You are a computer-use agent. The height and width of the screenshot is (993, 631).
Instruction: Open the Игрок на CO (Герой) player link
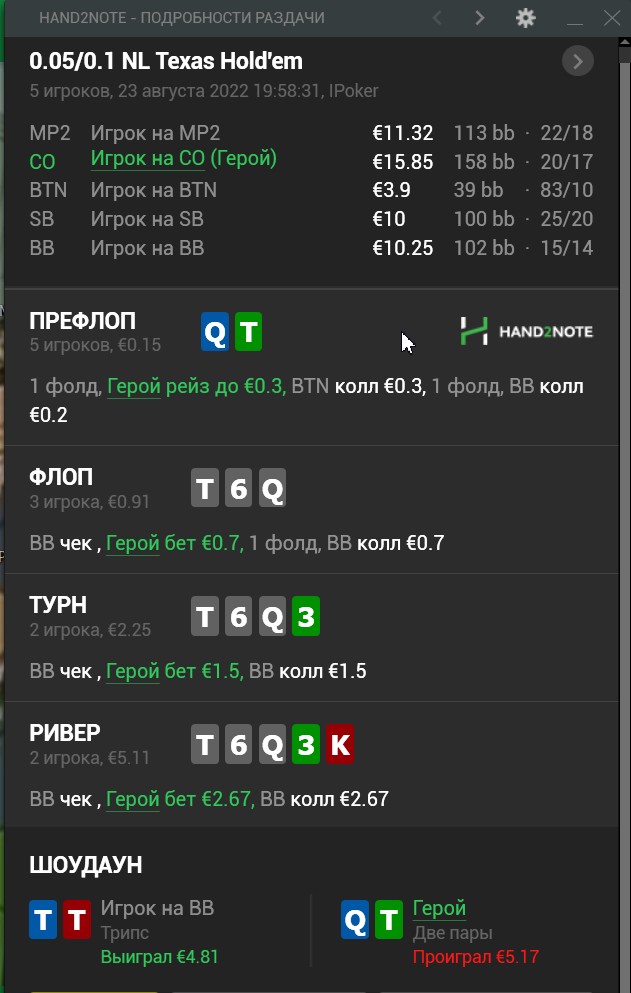183,159
